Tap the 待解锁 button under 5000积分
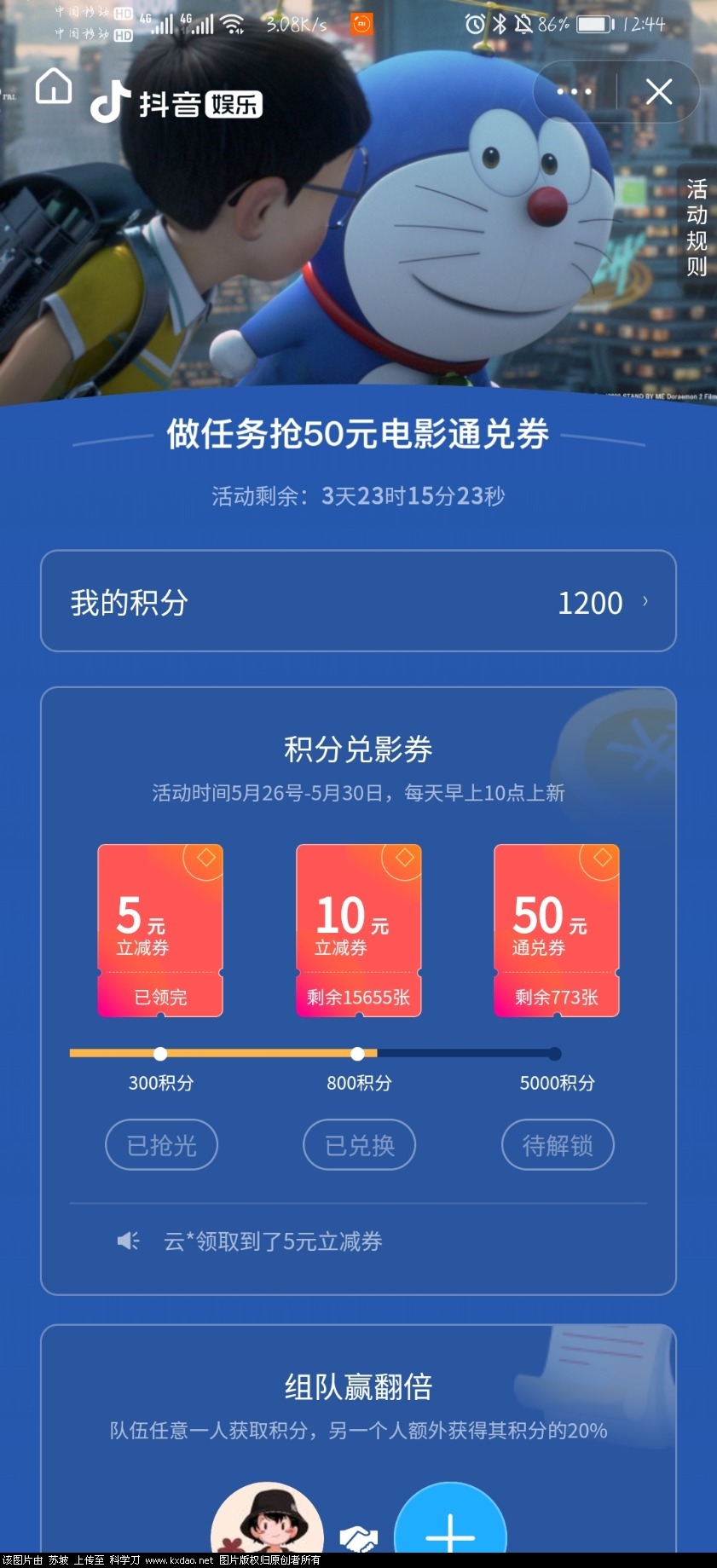This screenshot has width=717, height=1568. click(x=557, y=1145)
